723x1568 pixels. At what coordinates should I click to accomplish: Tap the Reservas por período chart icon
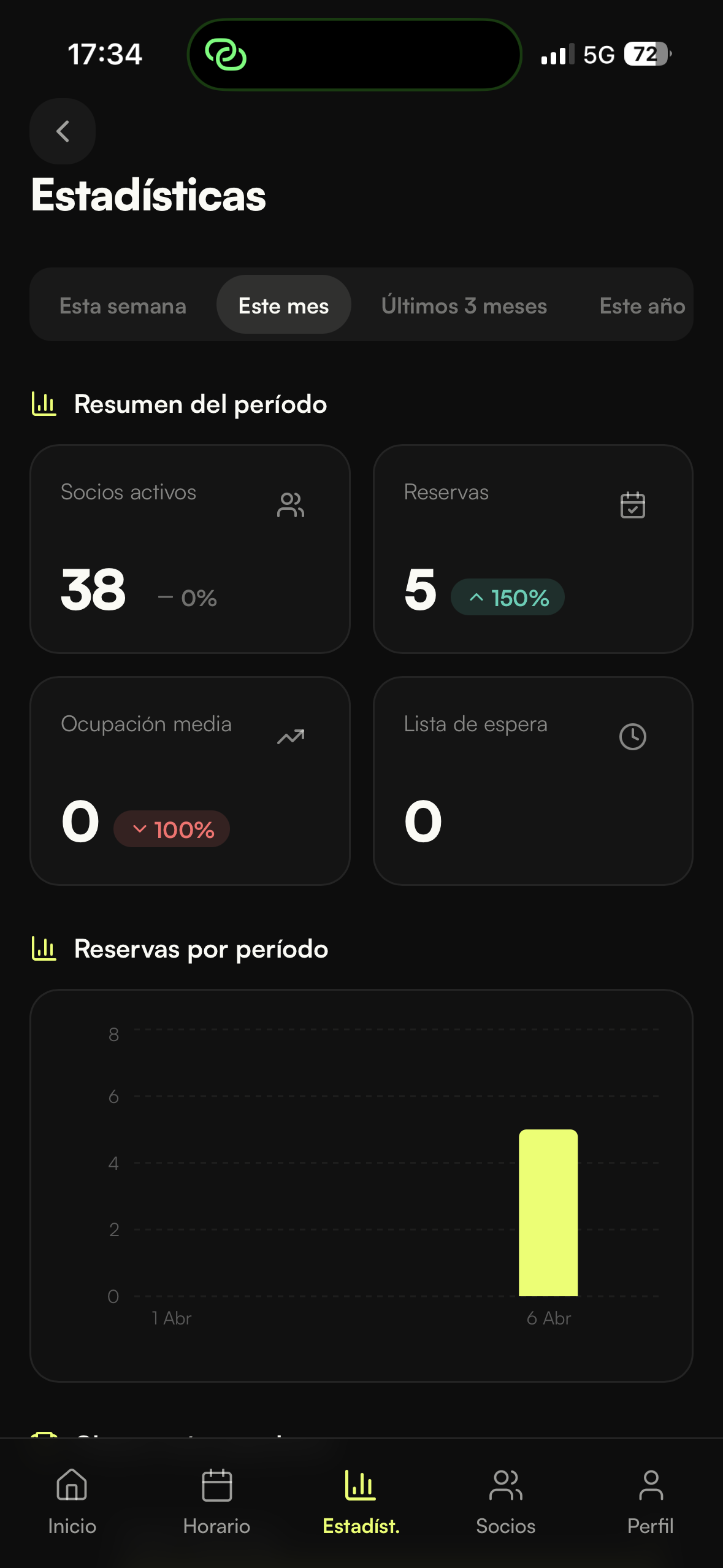coord(43,948)
